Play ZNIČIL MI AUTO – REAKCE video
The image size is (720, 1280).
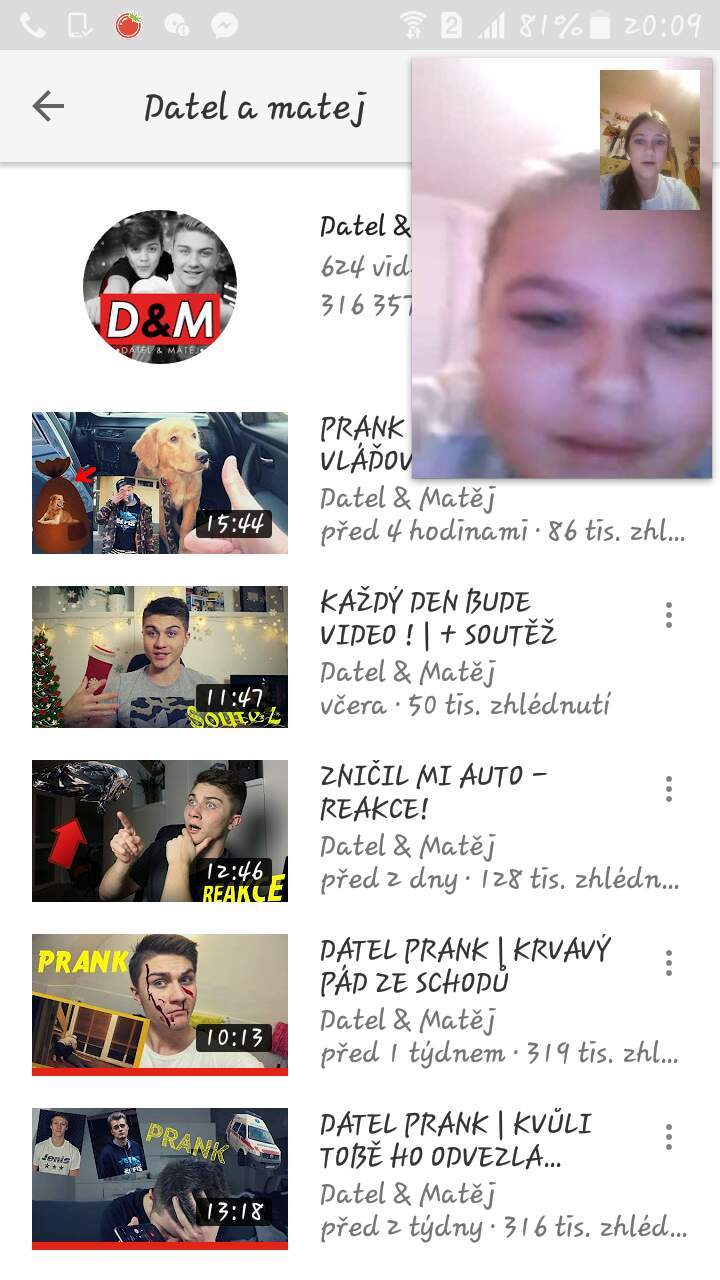[160, 830]
